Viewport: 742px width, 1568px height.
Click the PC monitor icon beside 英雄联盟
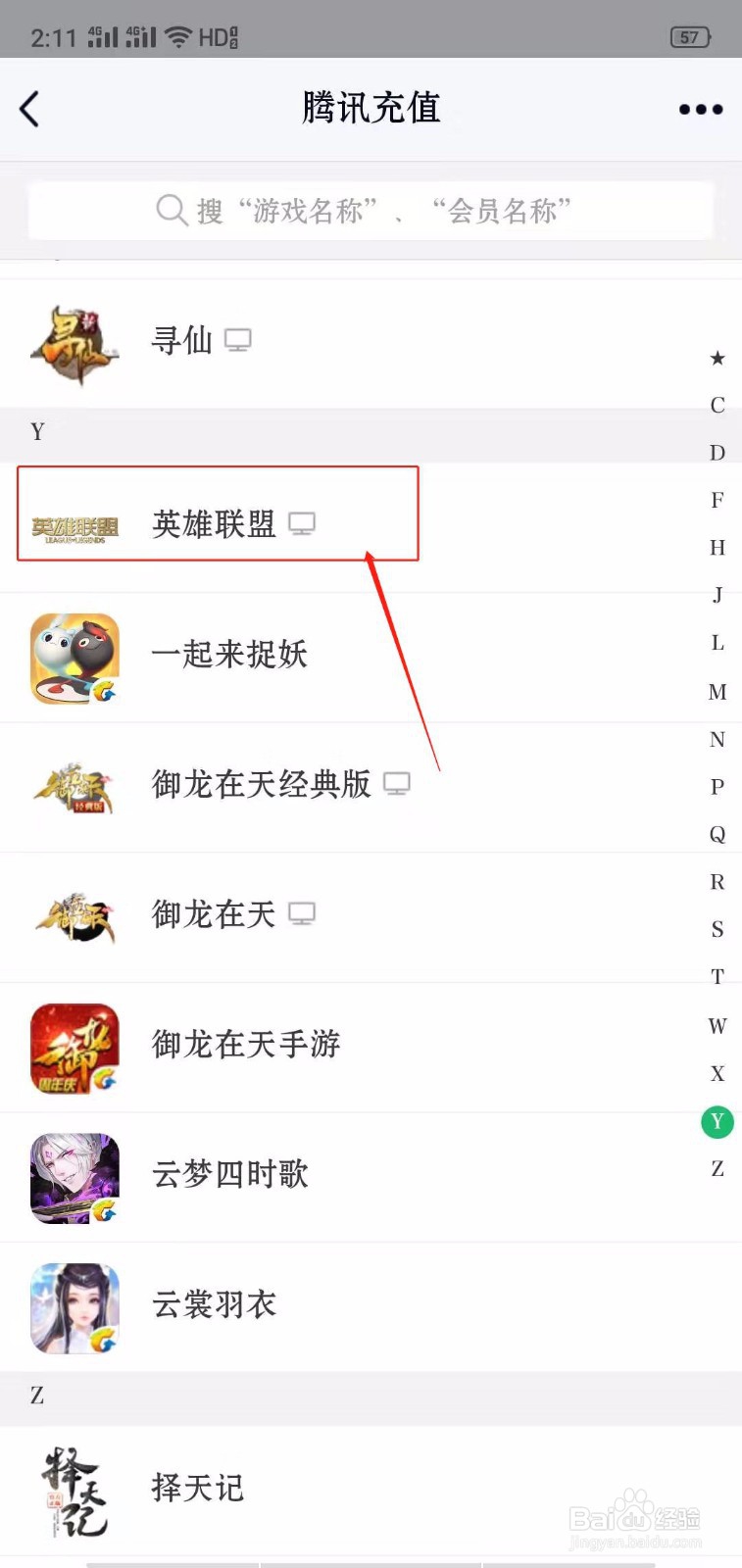point(303,524)
